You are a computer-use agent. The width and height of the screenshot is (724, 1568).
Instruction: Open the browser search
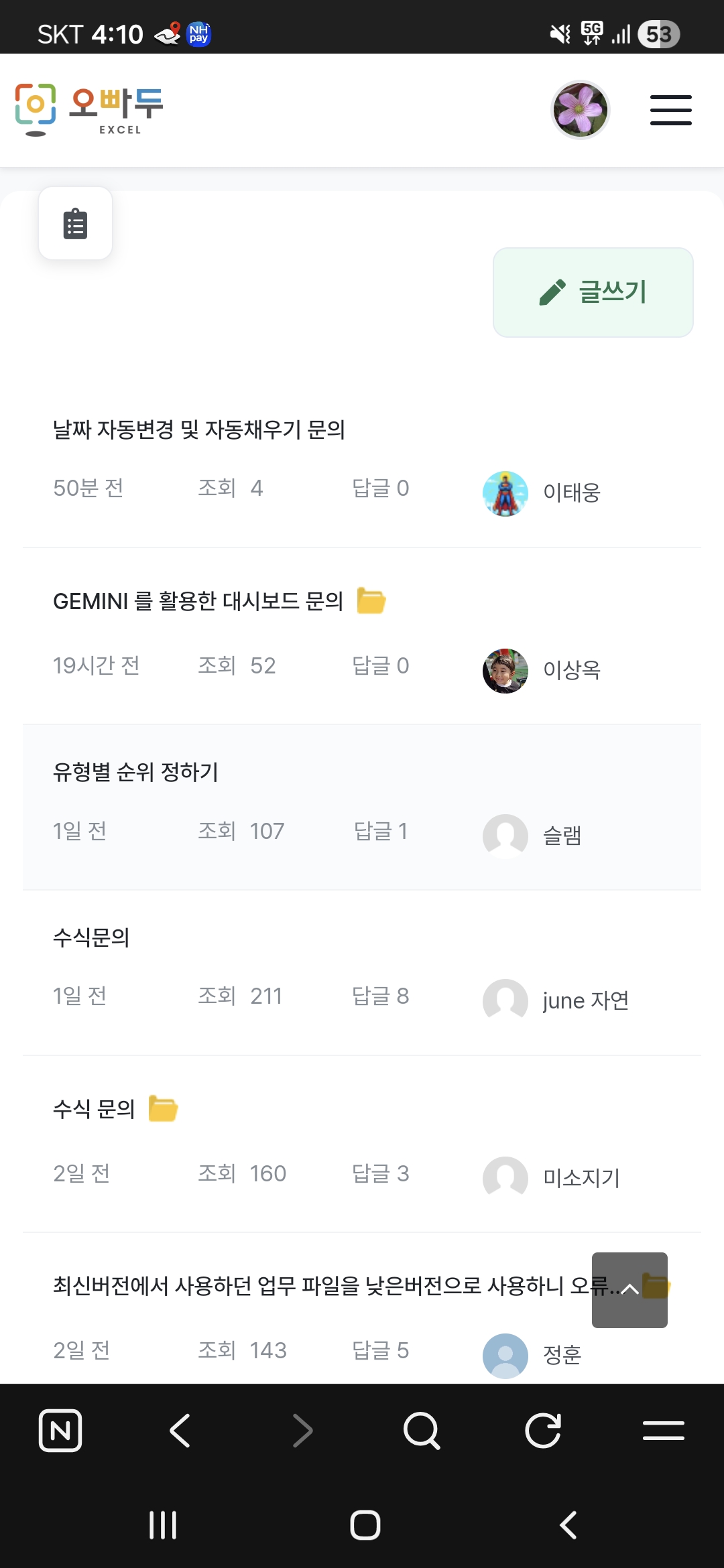(422, 1431)
